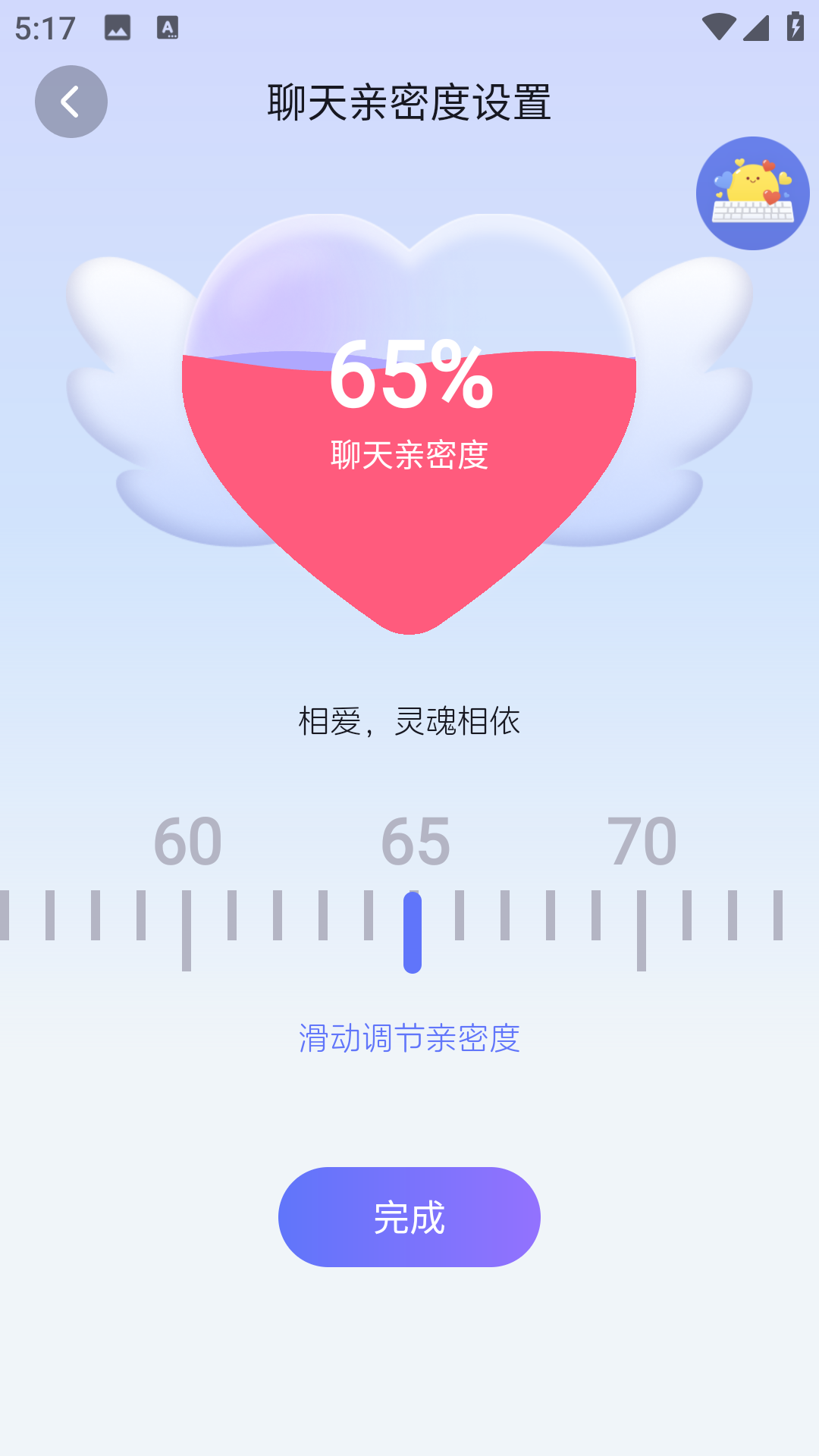Go back from chat intimacy settings
The image size is (819, 1456).
click(71, 102)
